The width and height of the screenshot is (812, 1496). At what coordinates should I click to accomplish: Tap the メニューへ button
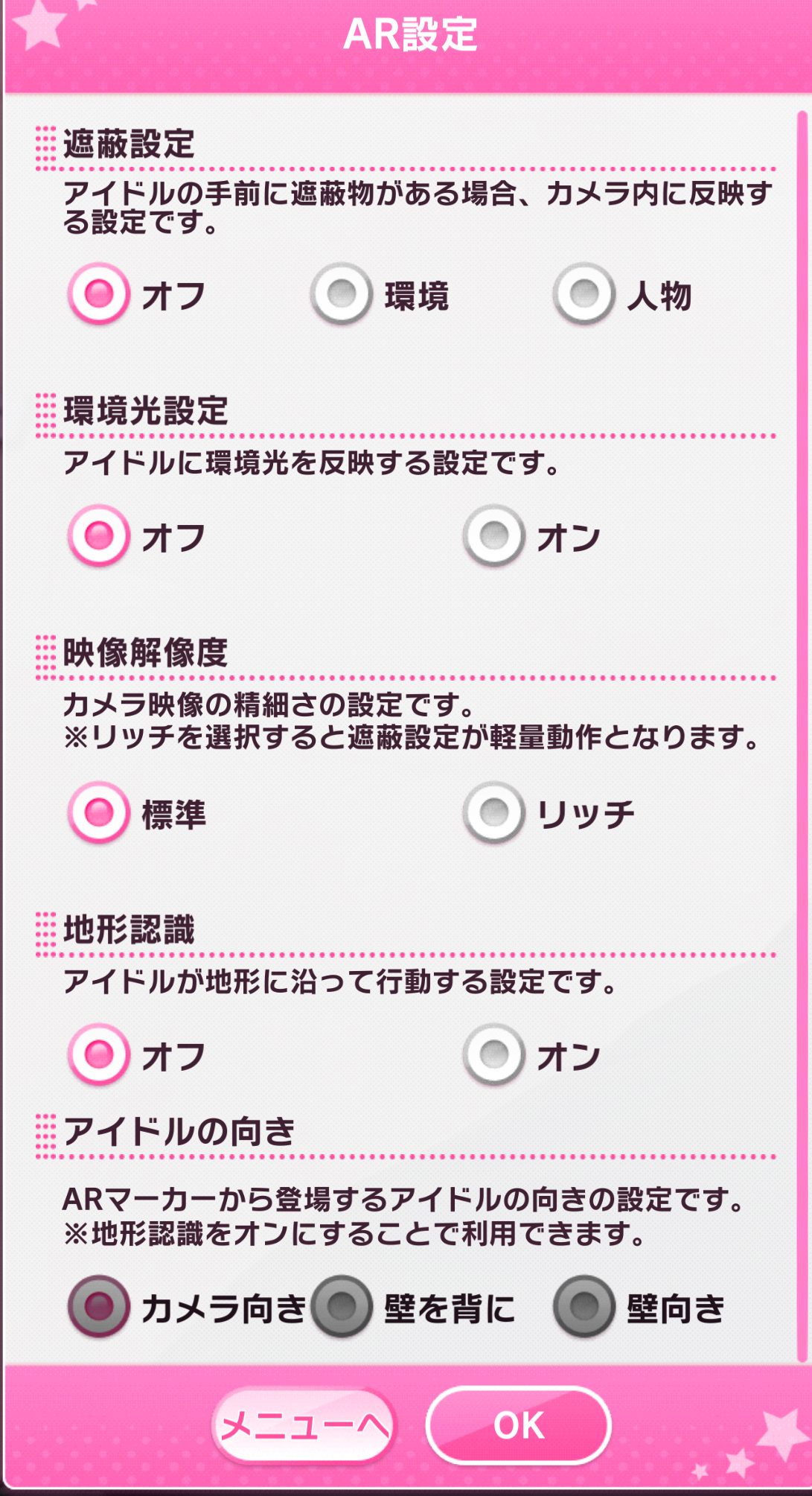pos(304,1425)
